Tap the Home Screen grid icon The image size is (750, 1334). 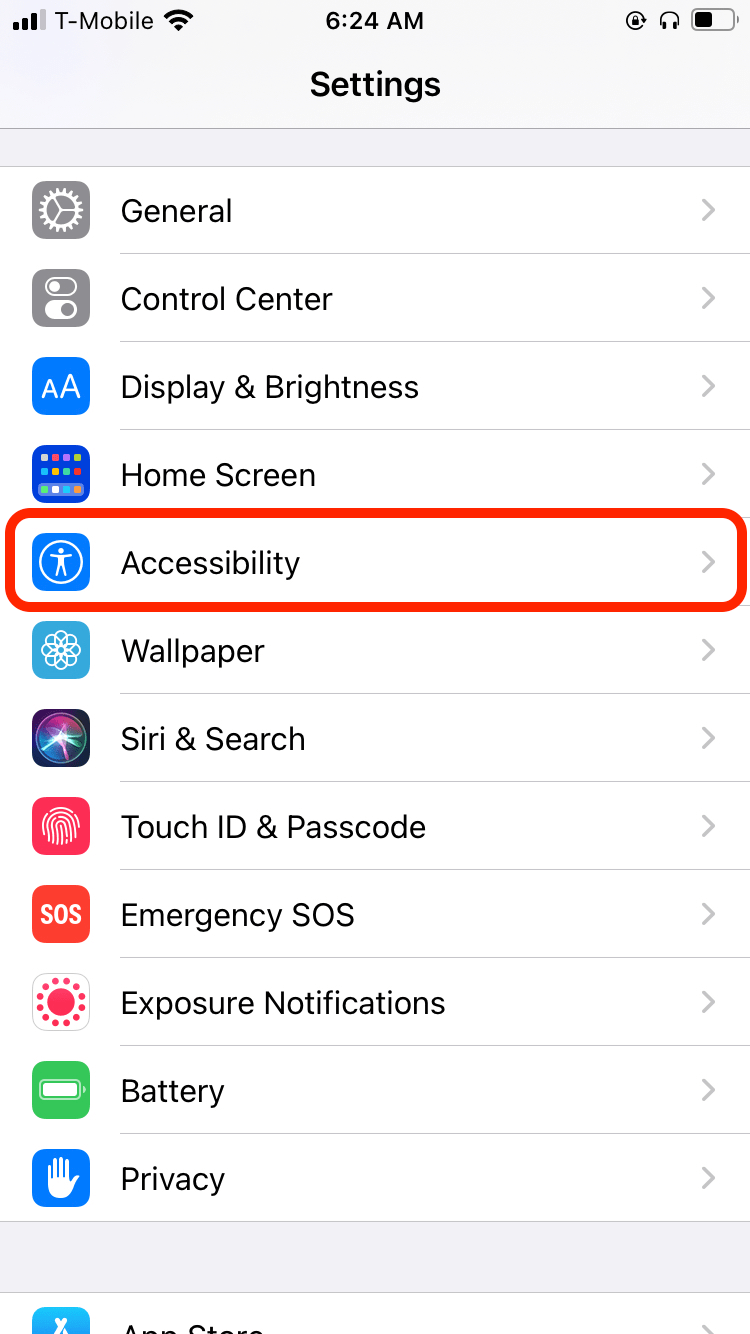coord(60,474)
